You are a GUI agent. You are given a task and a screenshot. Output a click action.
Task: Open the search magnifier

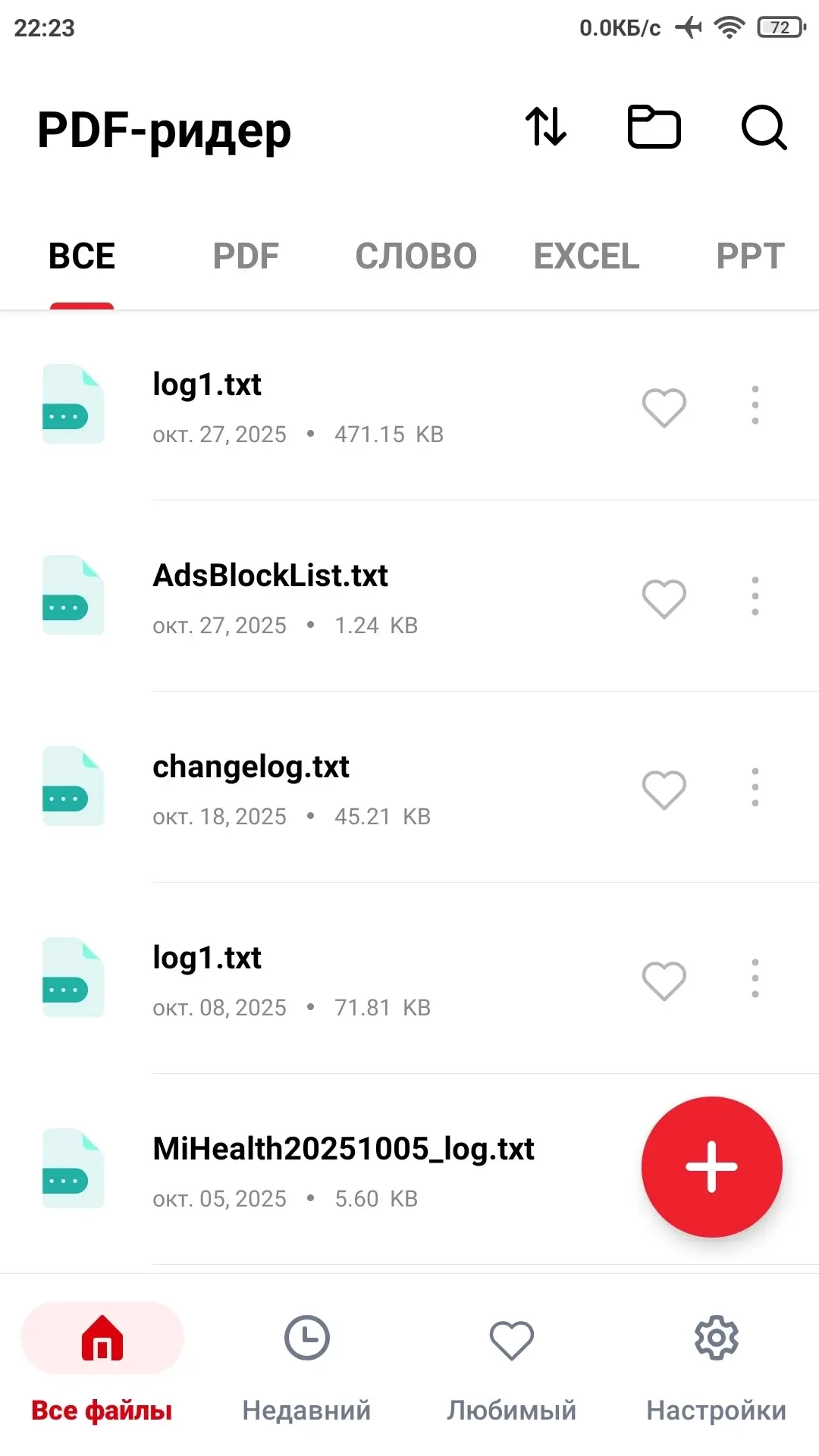click(763, 127)
